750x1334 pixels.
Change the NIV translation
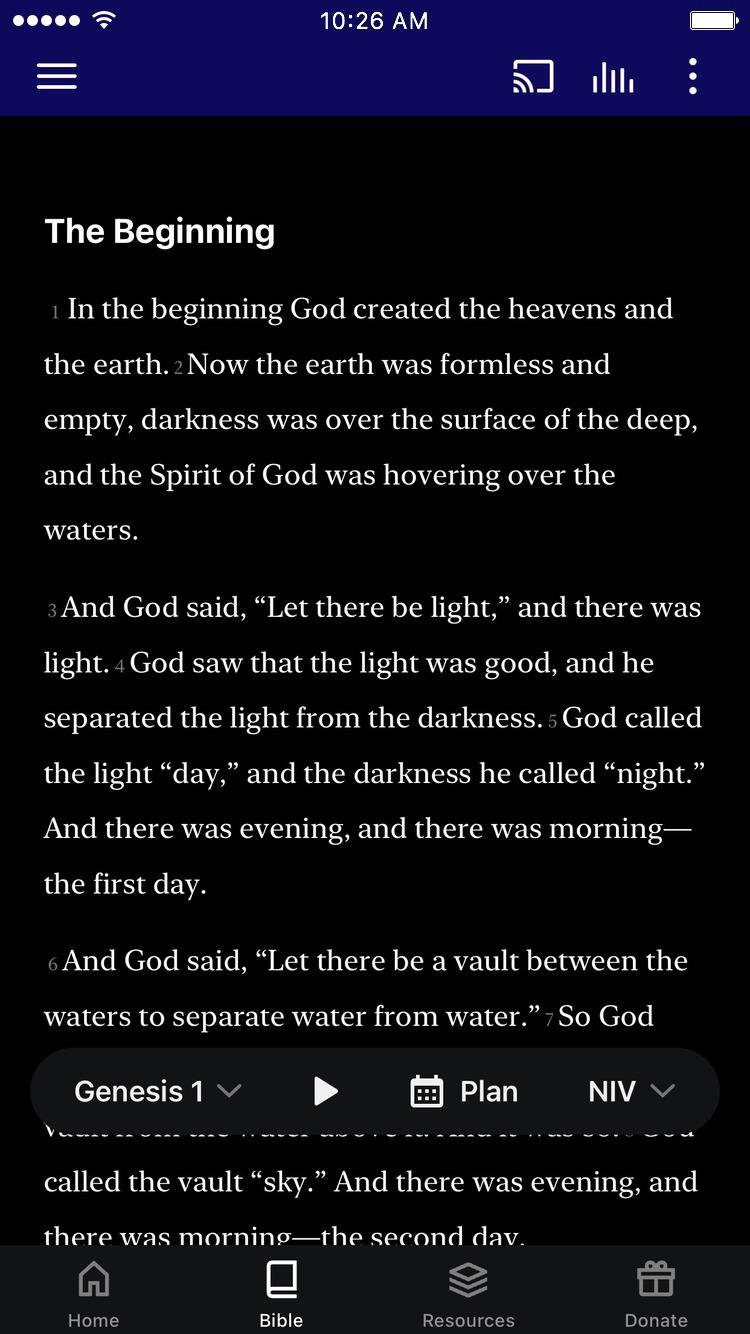click(x=631, y=1091)
